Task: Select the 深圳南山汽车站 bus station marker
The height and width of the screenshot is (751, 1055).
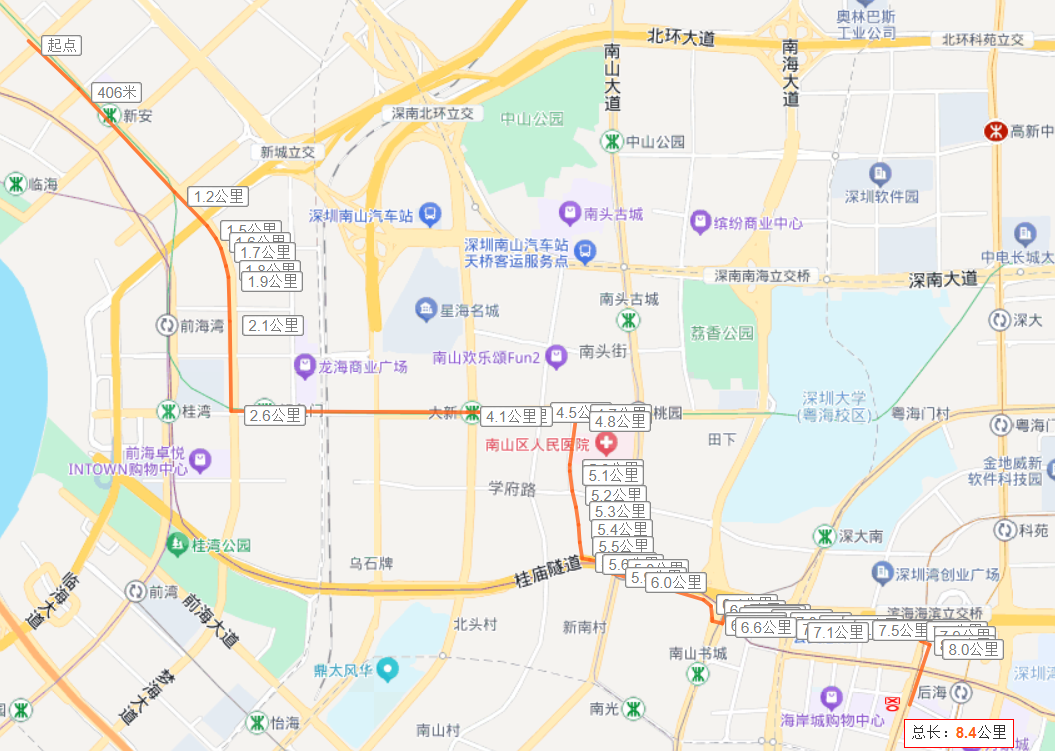Action: click(x=430, y=214)
